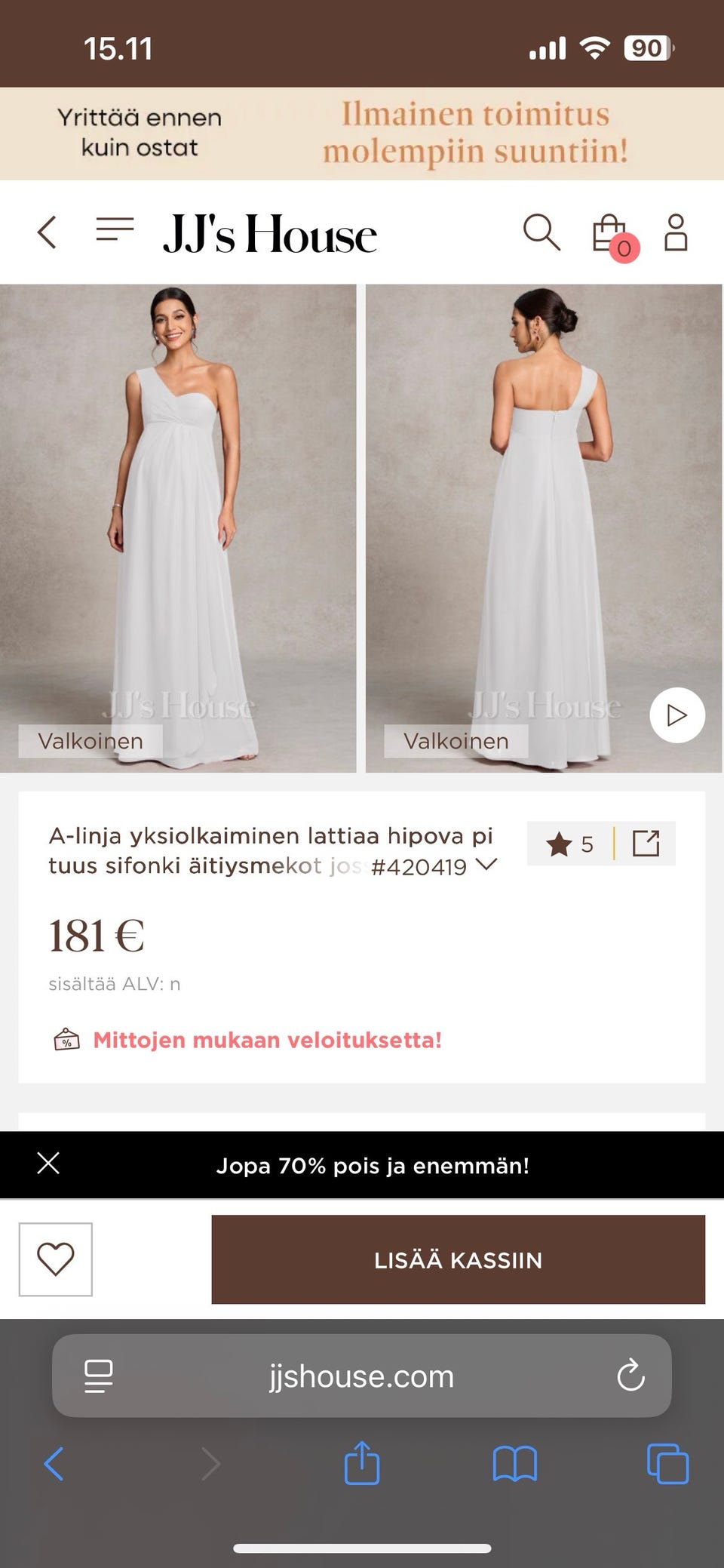Open the 5 star reviews
This screenshot has height=1568, width=724.
571,844
